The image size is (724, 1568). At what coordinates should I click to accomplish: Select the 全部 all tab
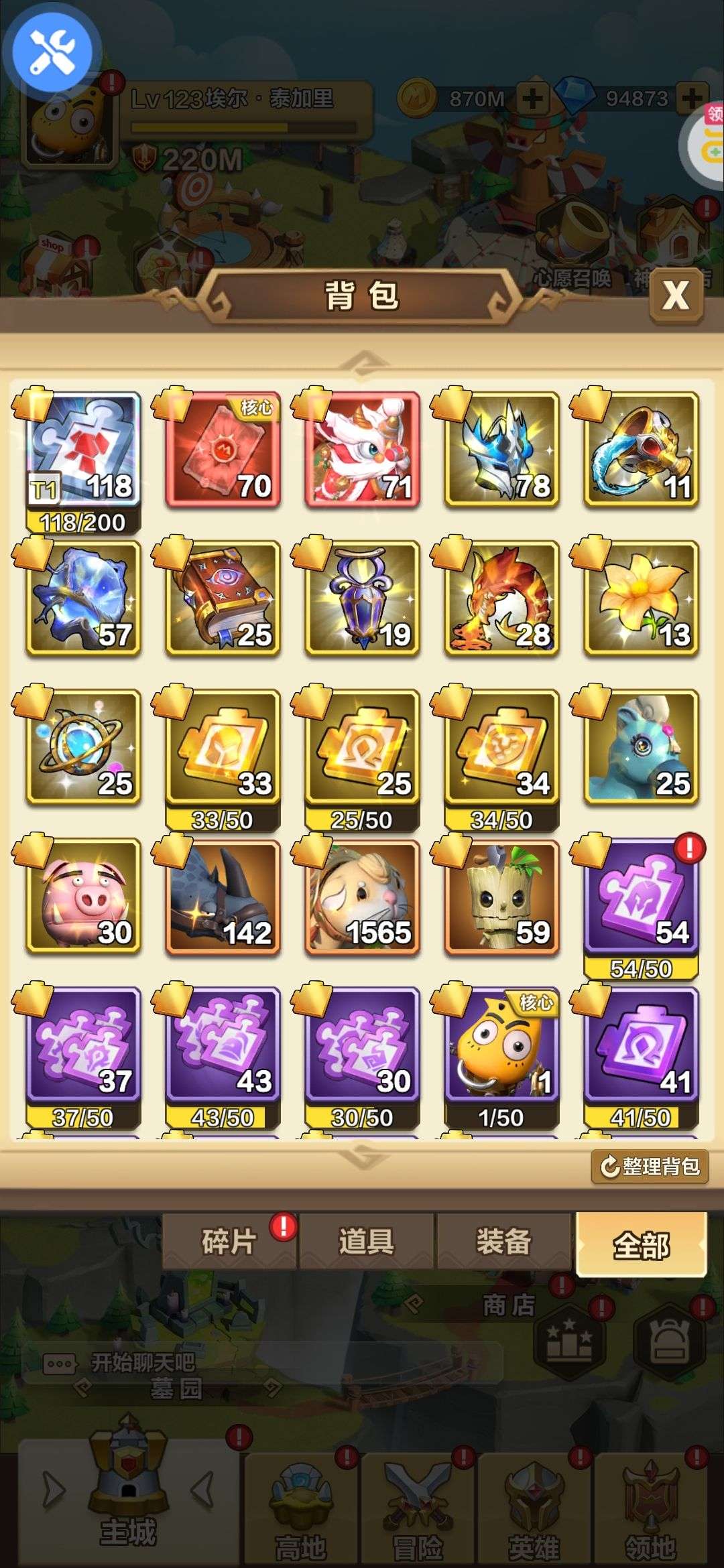642,1245
